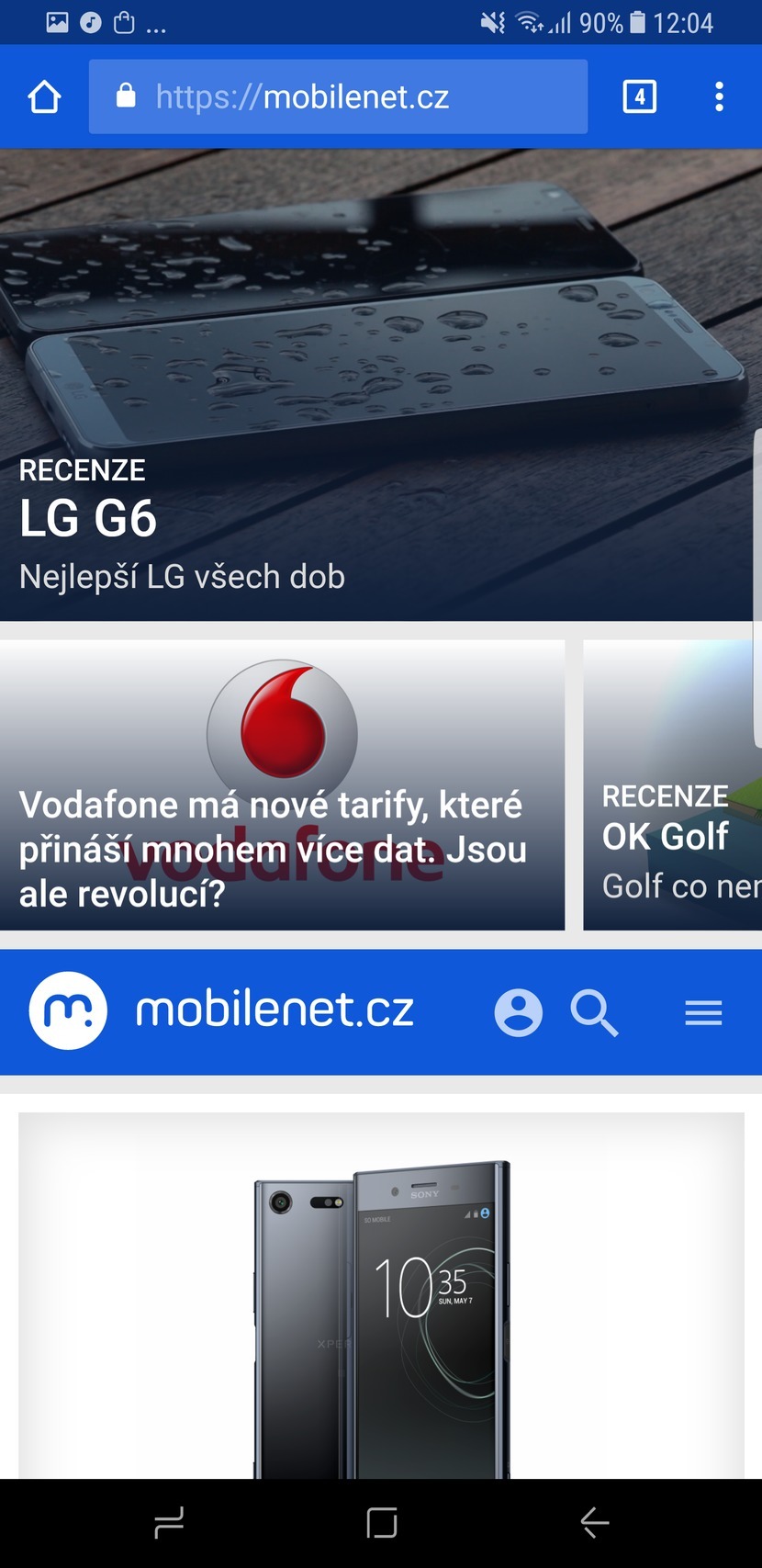Screen dimensions: 762x1568
Task: Go back using the navigation back key
Action: 594,1522
